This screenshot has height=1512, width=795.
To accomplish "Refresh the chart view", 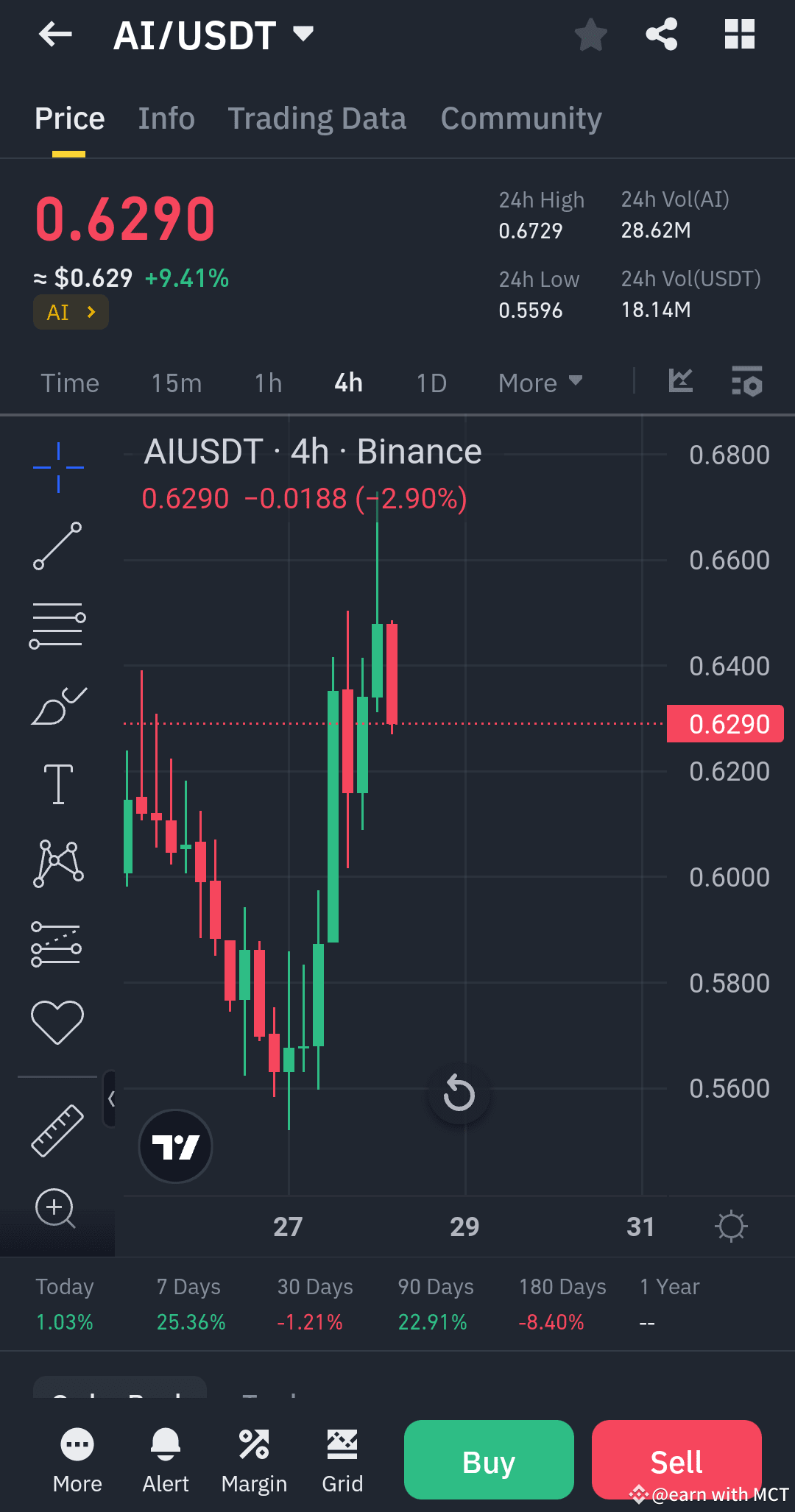I will point(459,1094).
